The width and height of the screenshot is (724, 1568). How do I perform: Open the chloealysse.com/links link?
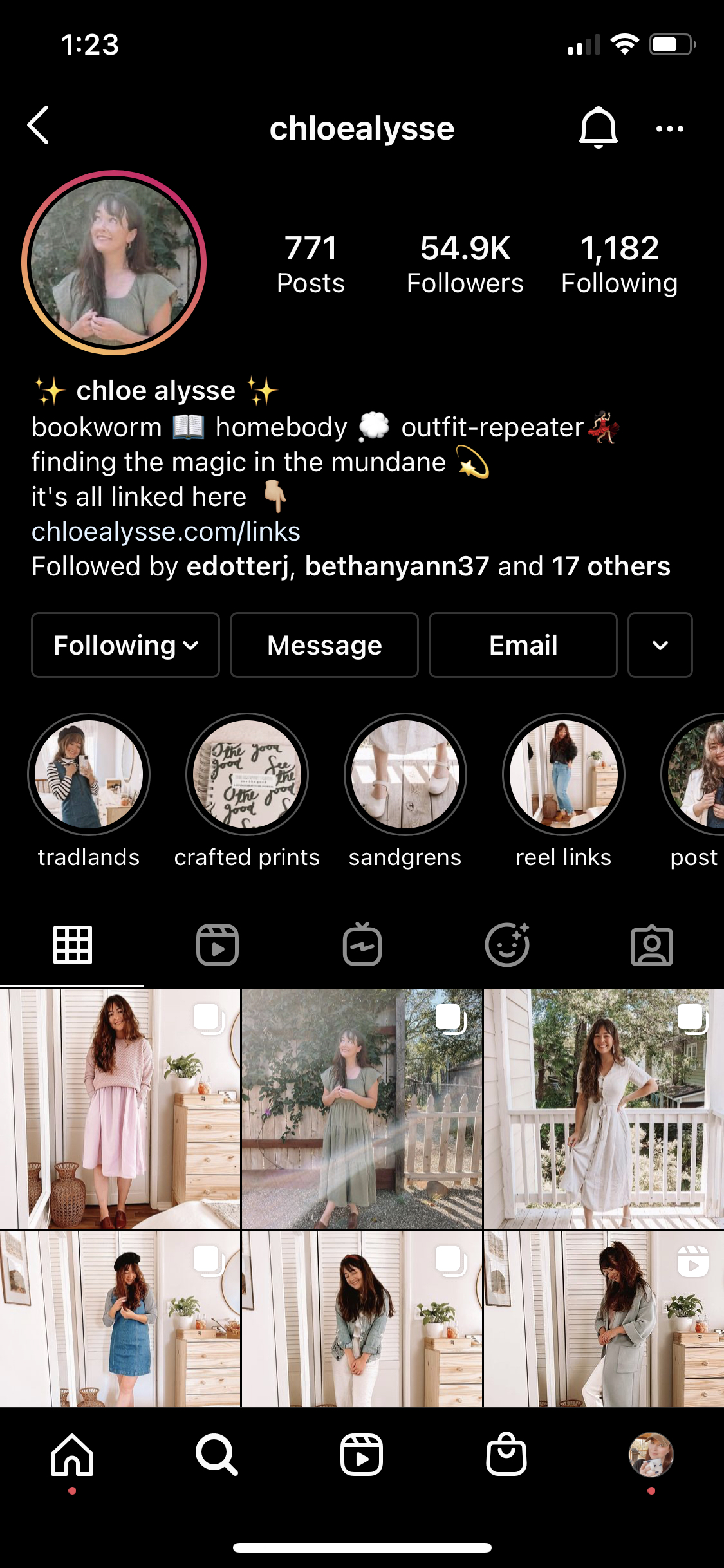[166, 532]
